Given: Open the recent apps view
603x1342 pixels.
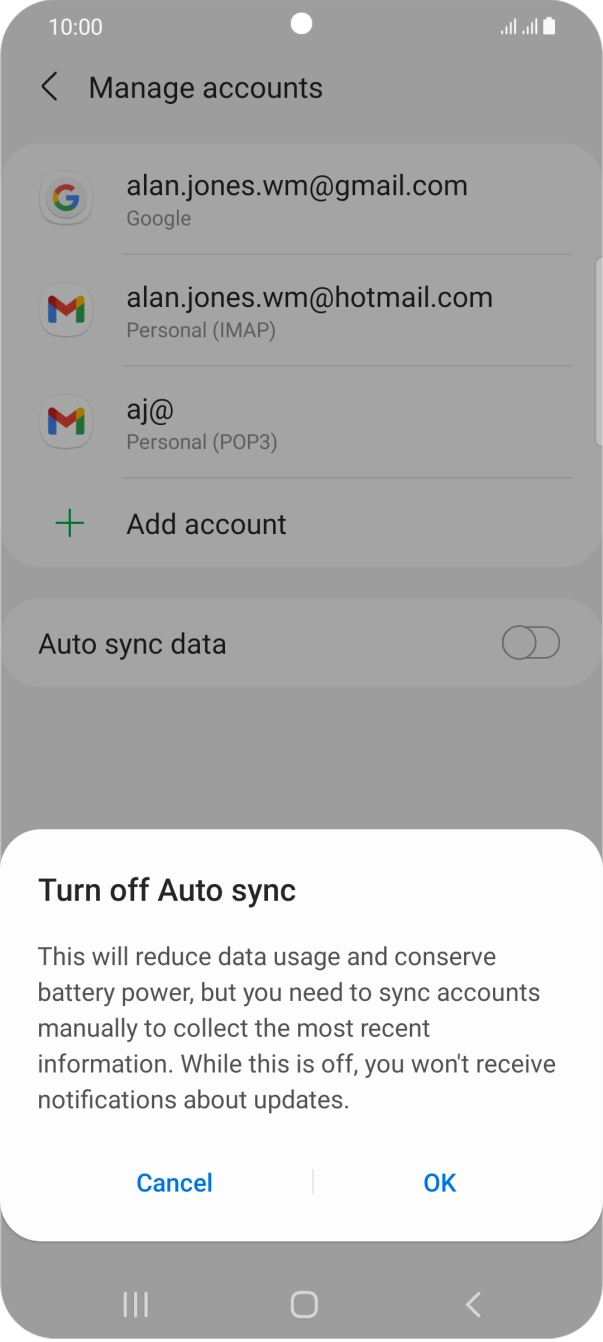Looking at the screenshot, I should pyautogui.click(x=135, y=1303).
